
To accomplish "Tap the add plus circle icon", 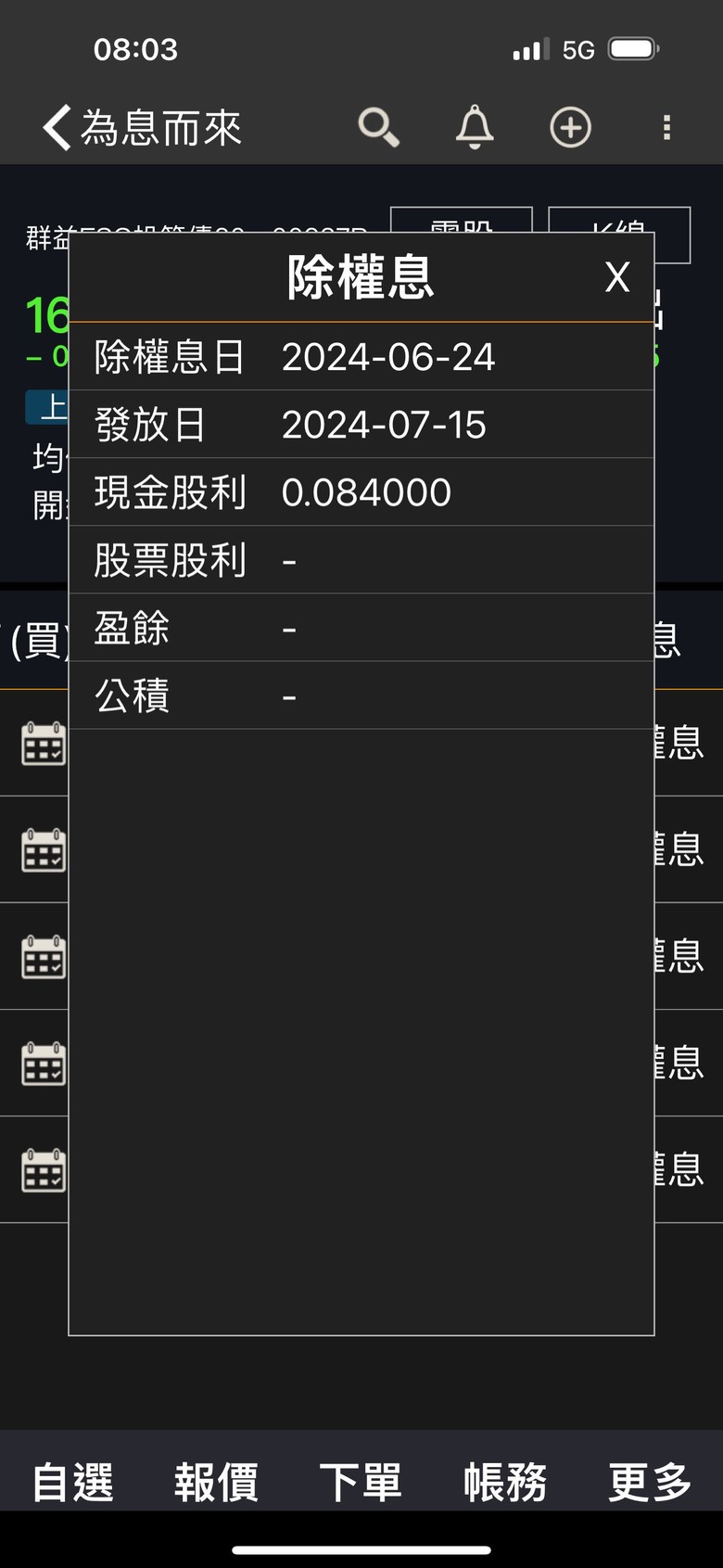I will coord(570,127).
